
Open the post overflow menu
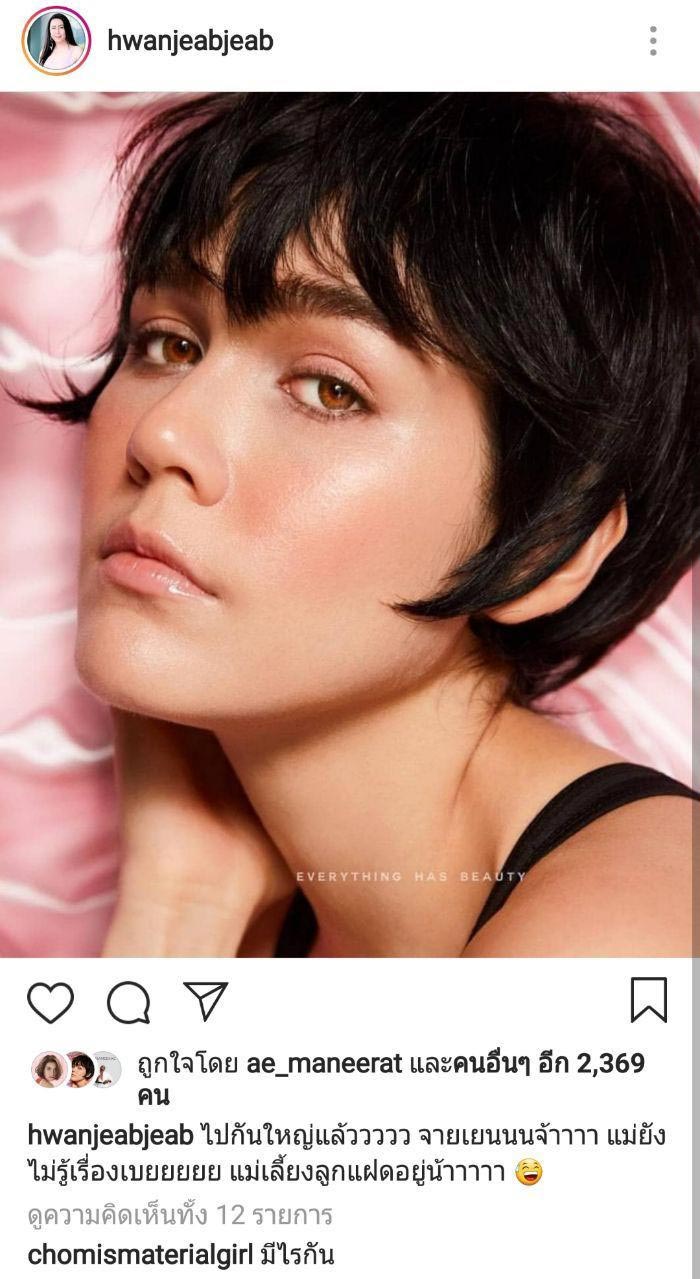[652, 41]
